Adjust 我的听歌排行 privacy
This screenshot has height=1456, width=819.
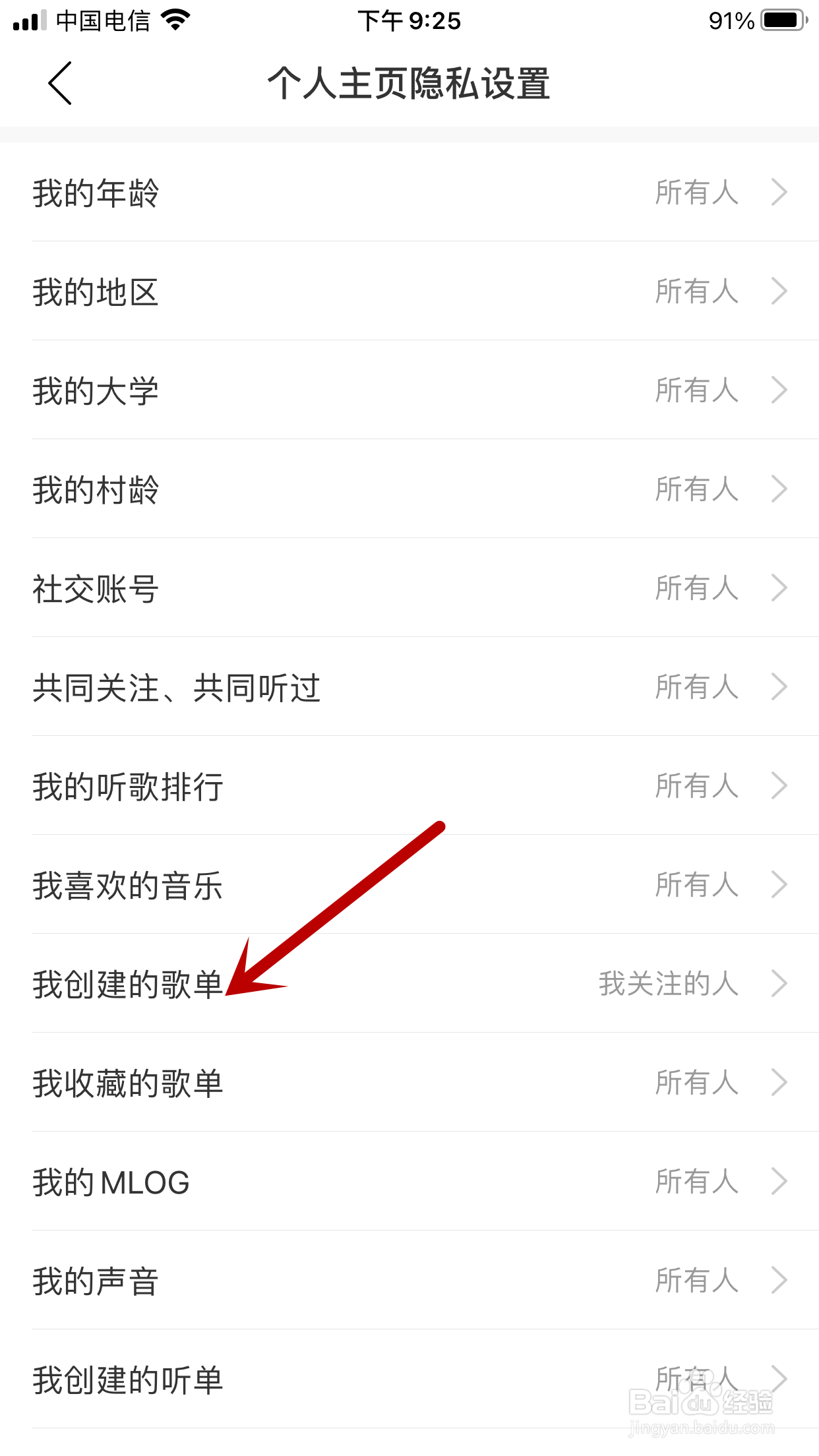409,786
